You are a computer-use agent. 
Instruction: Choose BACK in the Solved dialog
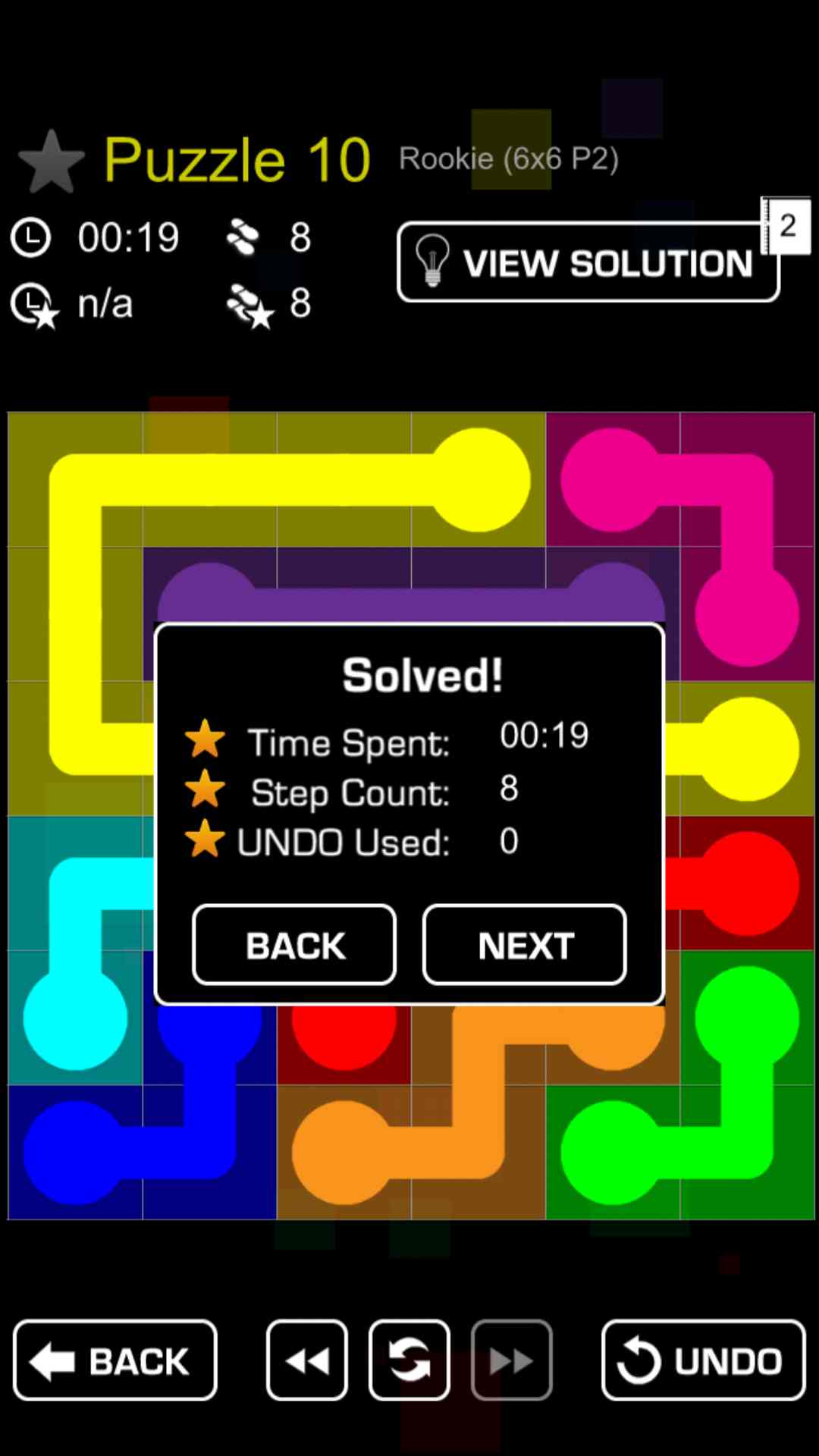click(x=294, y=945)
